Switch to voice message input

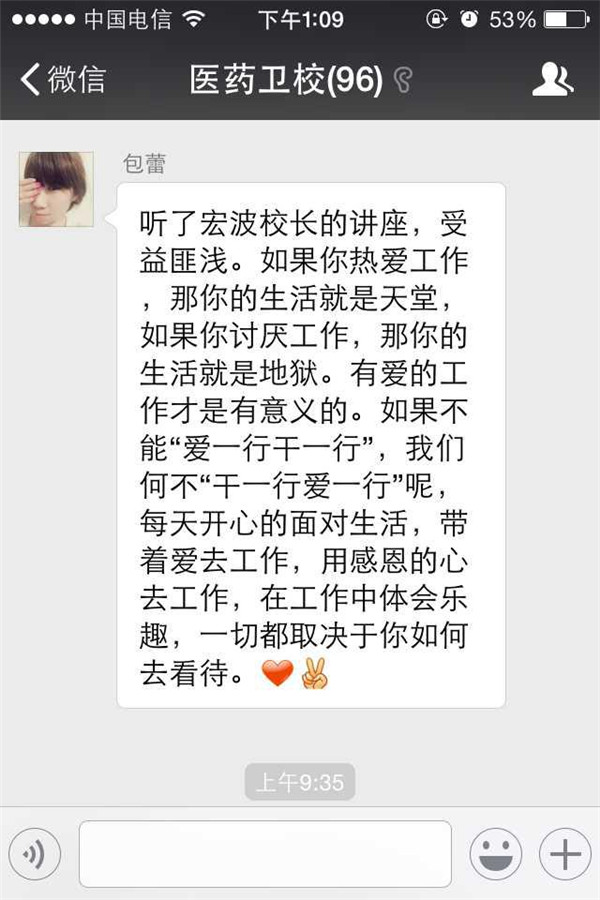pos(35,854)
